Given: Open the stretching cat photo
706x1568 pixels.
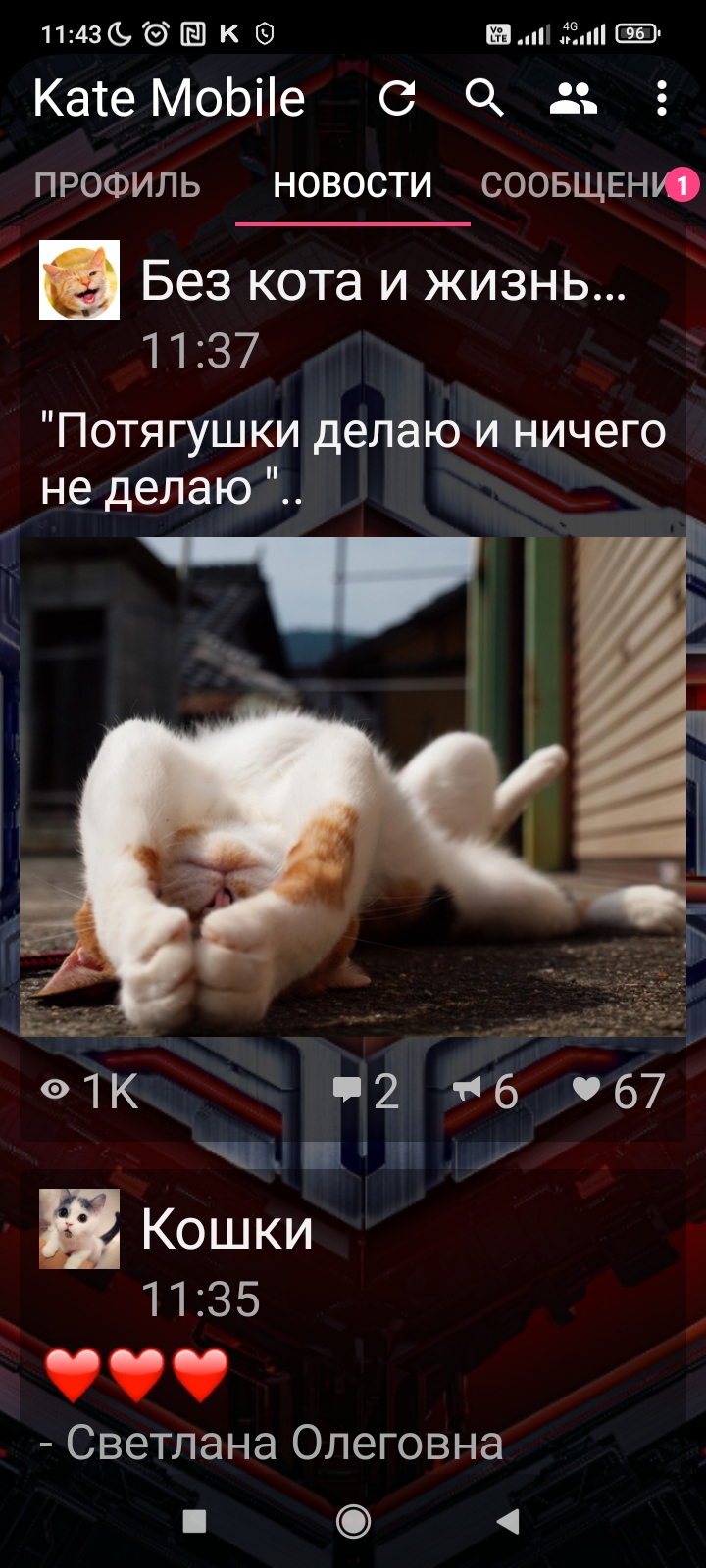Looking at the screenshot, I should click(x=353, y=786).
